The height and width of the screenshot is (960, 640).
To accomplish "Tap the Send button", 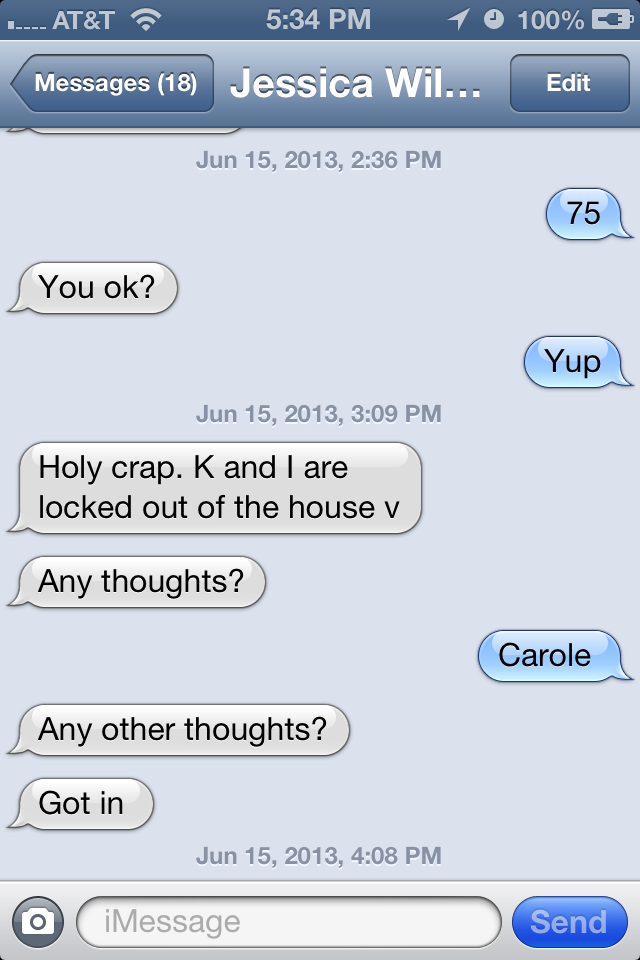I will (568, 921).
